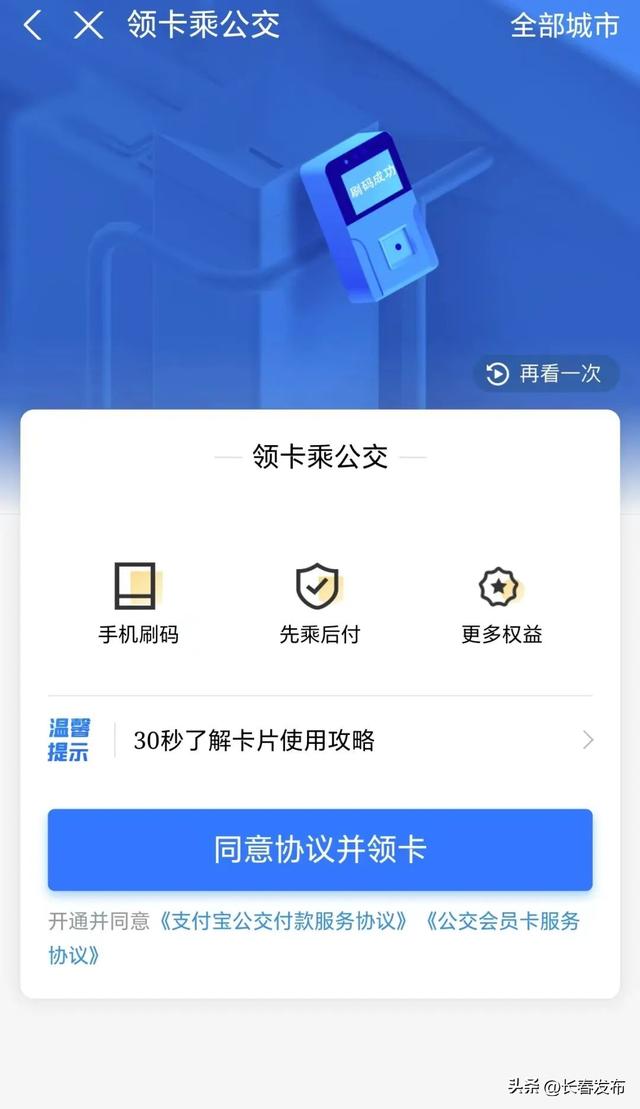Open the 全部城市 city list
Viewport: 640px width, 1109px height.
pyautogui.click(x=564, y=26)
